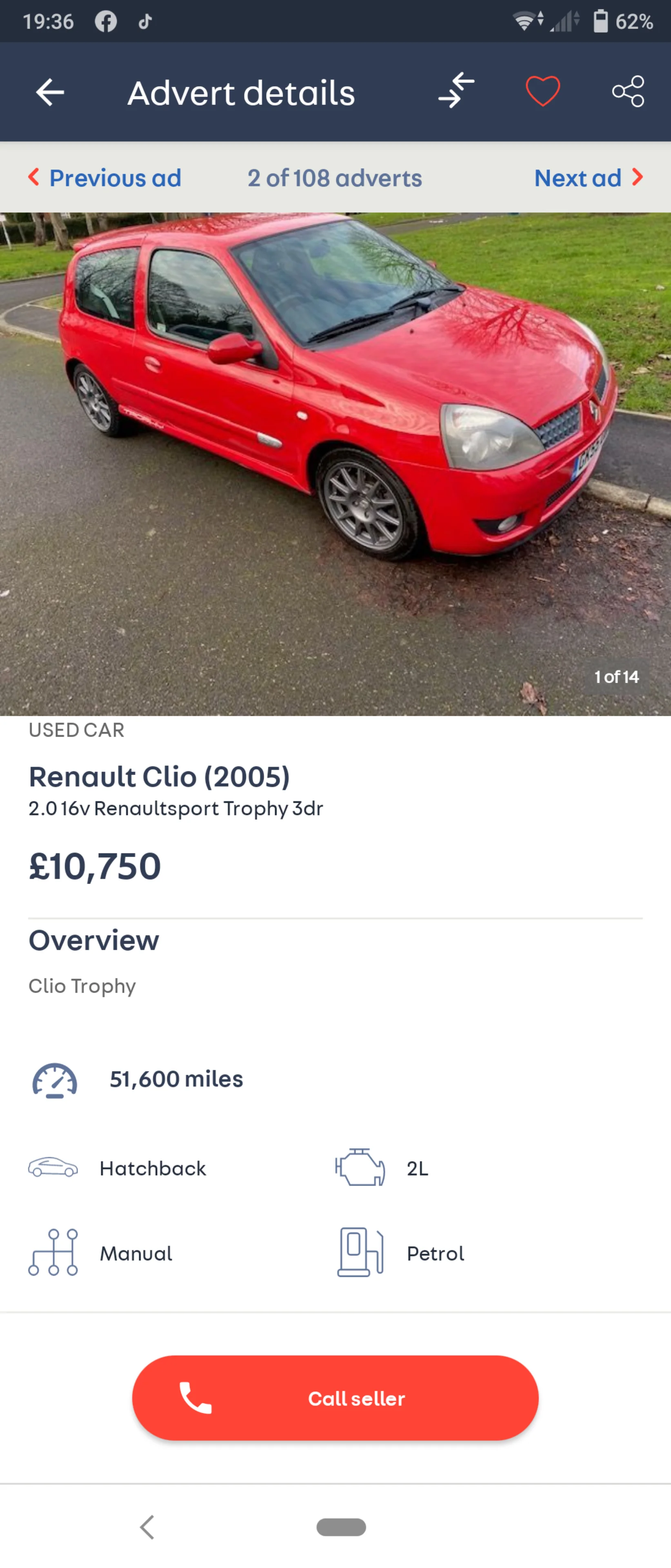
Task: Tap the system back button
Action: point(147,1527)
